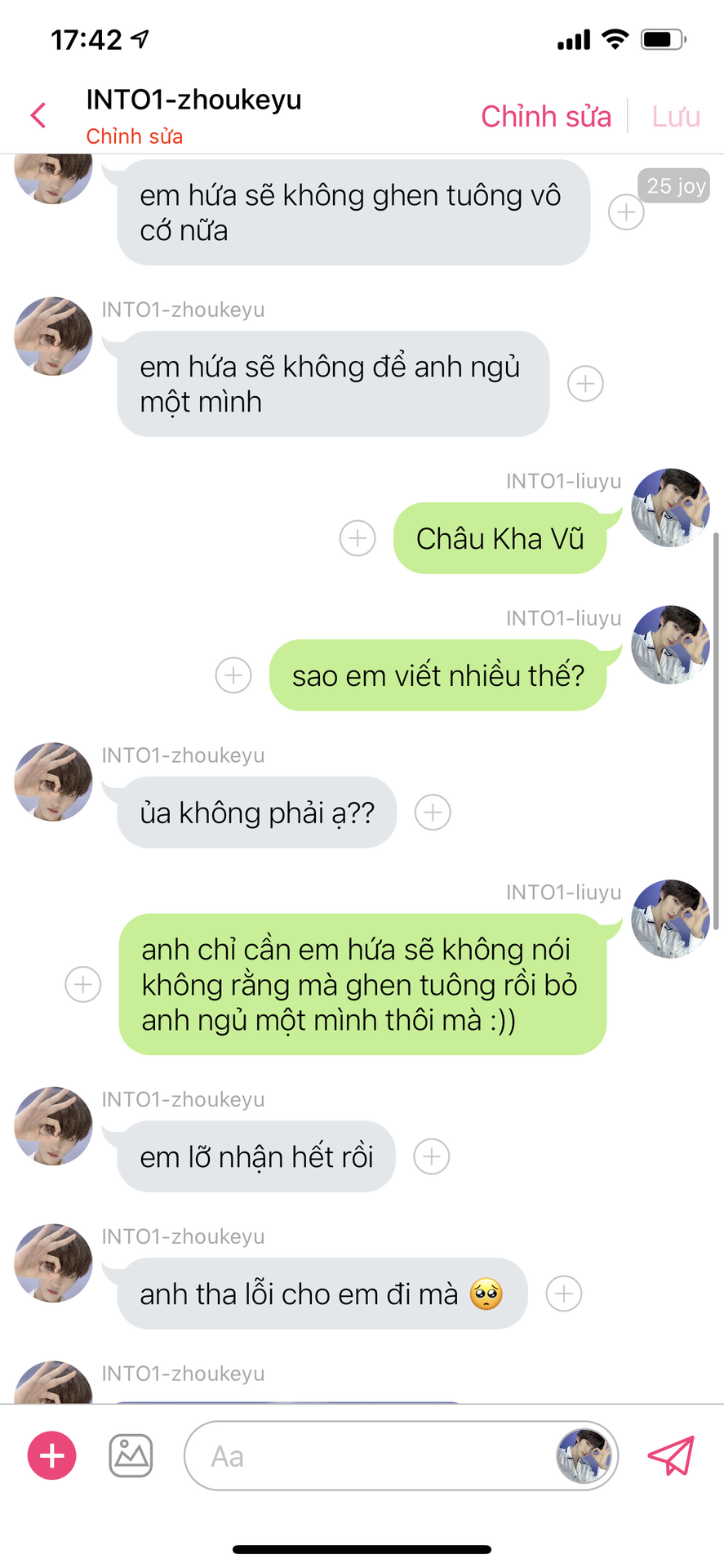Viewport: 724px width, 1568px height.
Task: Open the pink add button at bottom
Action: (x=52, y=1455)
